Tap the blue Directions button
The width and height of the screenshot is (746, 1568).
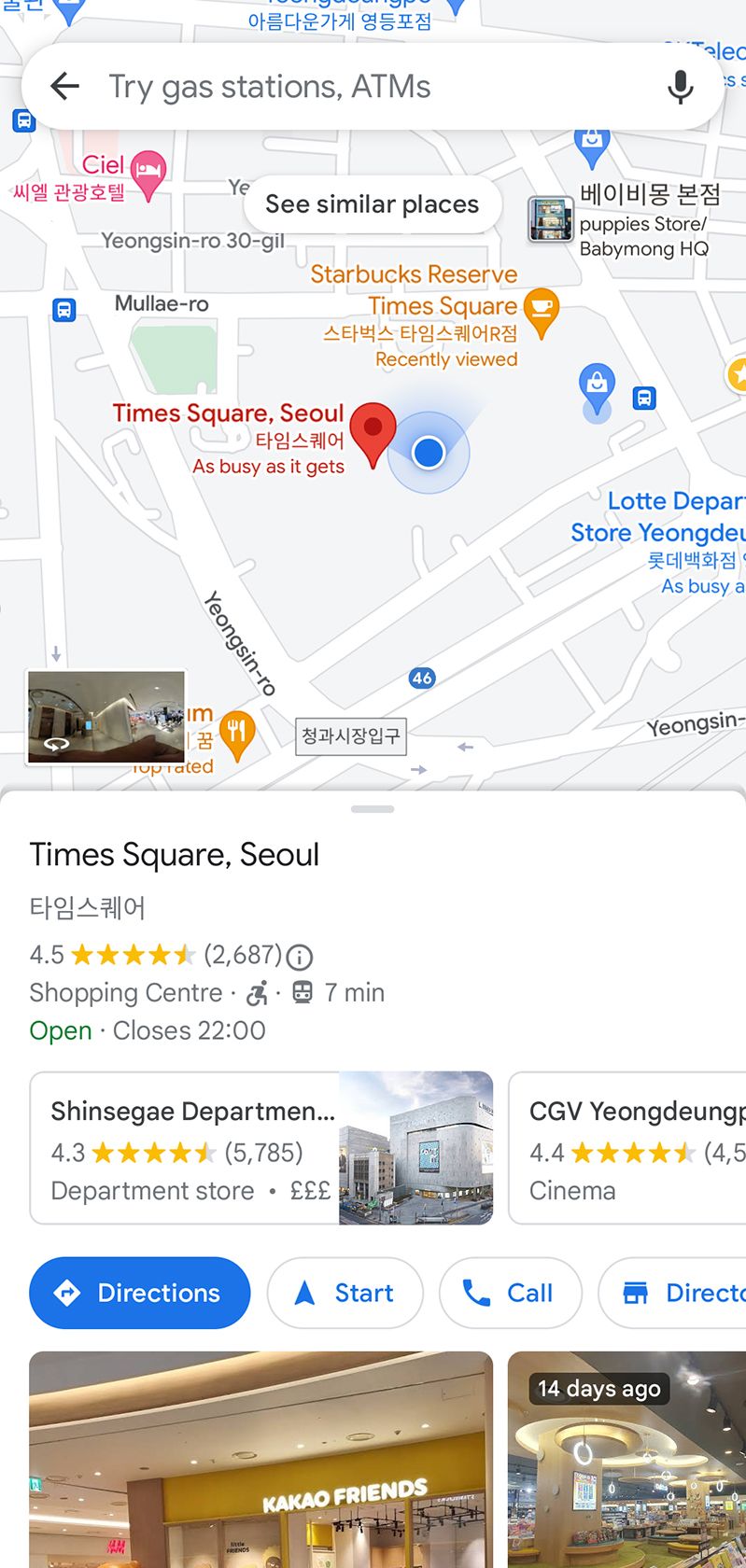138,1293
